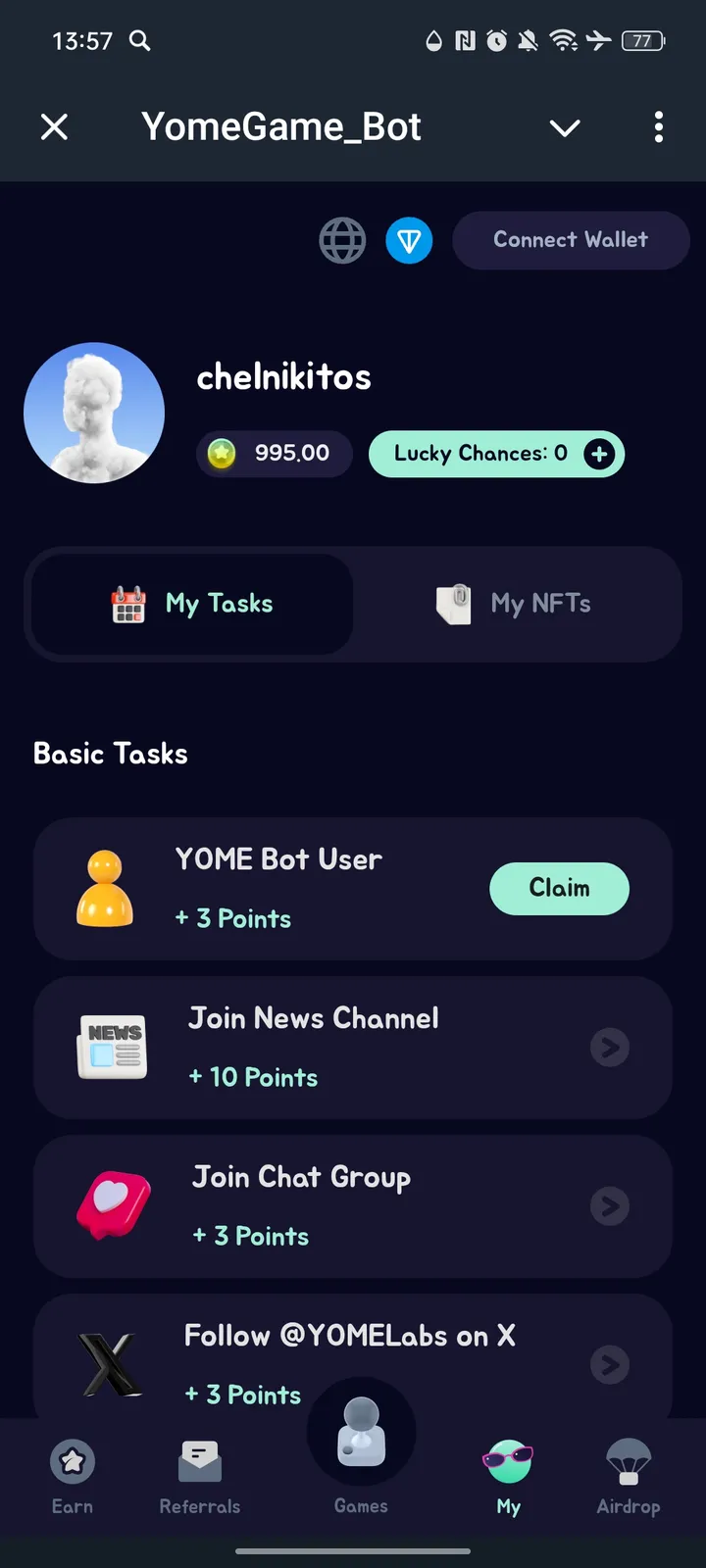Tap the plus button next to Lucky Chances

pyautogui.click(x=599, y=454)
